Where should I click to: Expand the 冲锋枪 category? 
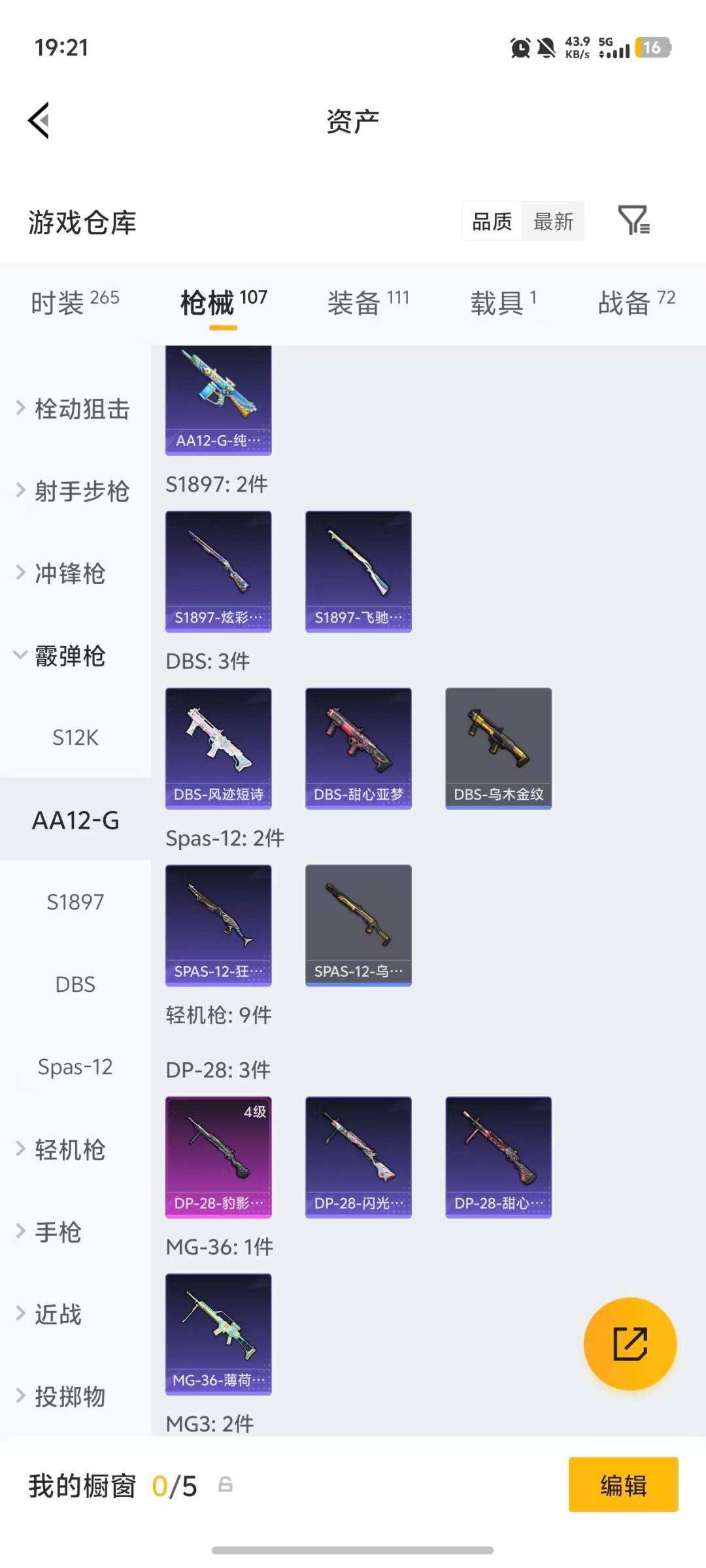pyautogui.click(x=69, y=574)
